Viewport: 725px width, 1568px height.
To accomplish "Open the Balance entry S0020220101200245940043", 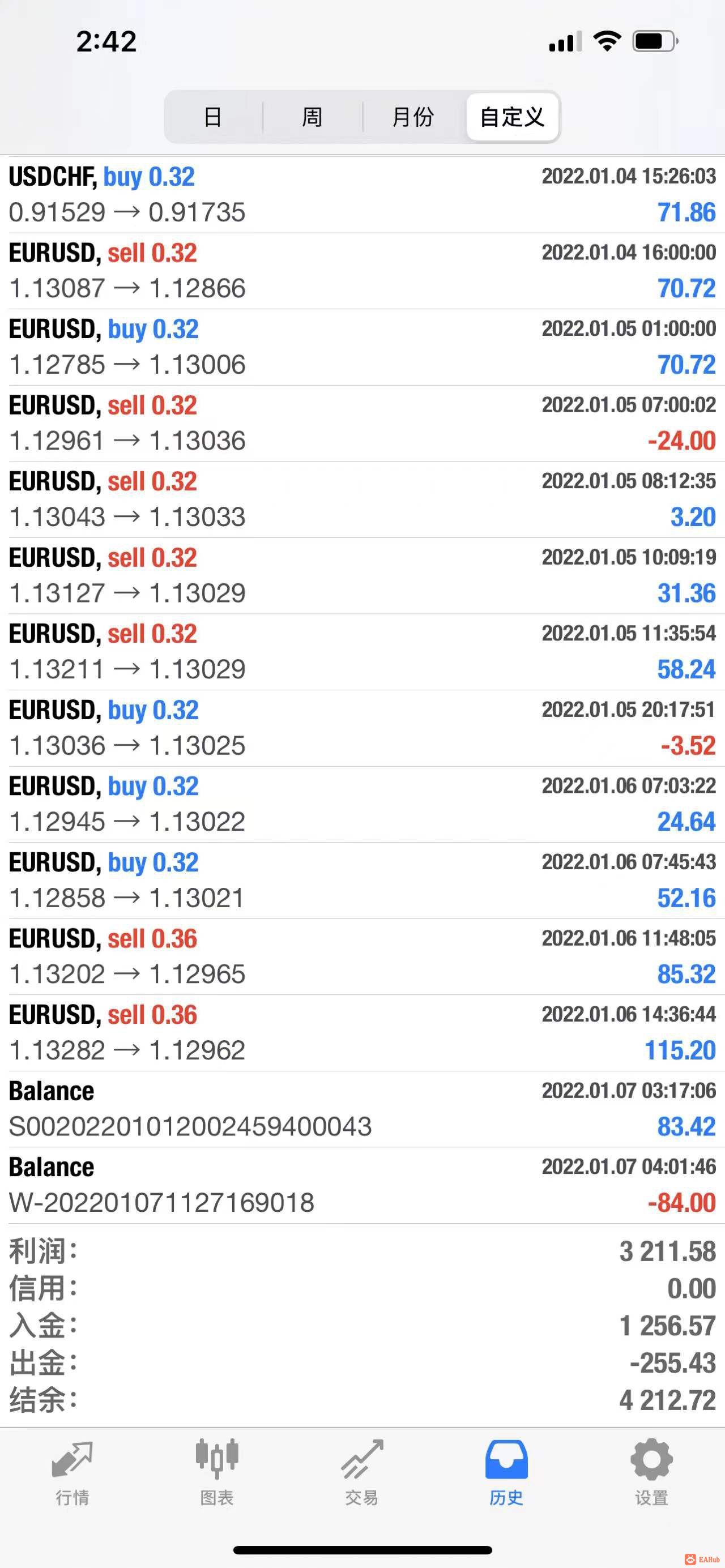I will click(362, 1109).
